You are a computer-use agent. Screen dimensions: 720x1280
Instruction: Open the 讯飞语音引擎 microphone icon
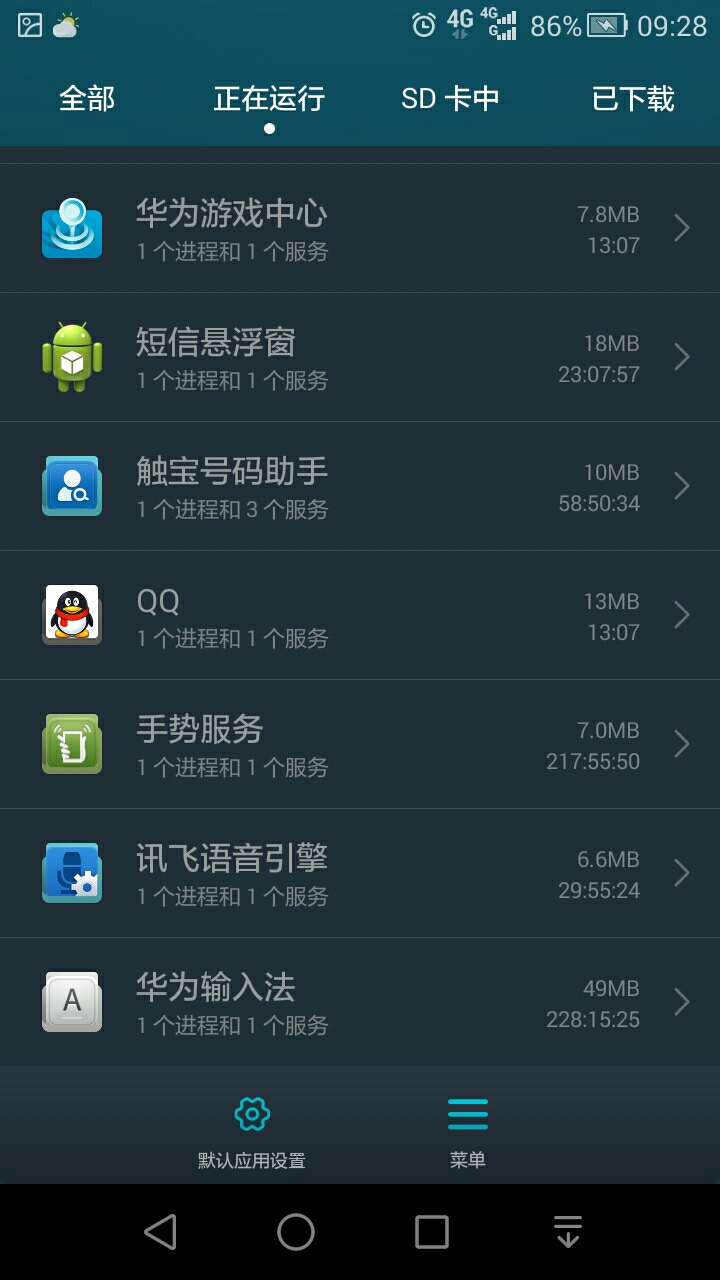[x=70, y=873]
